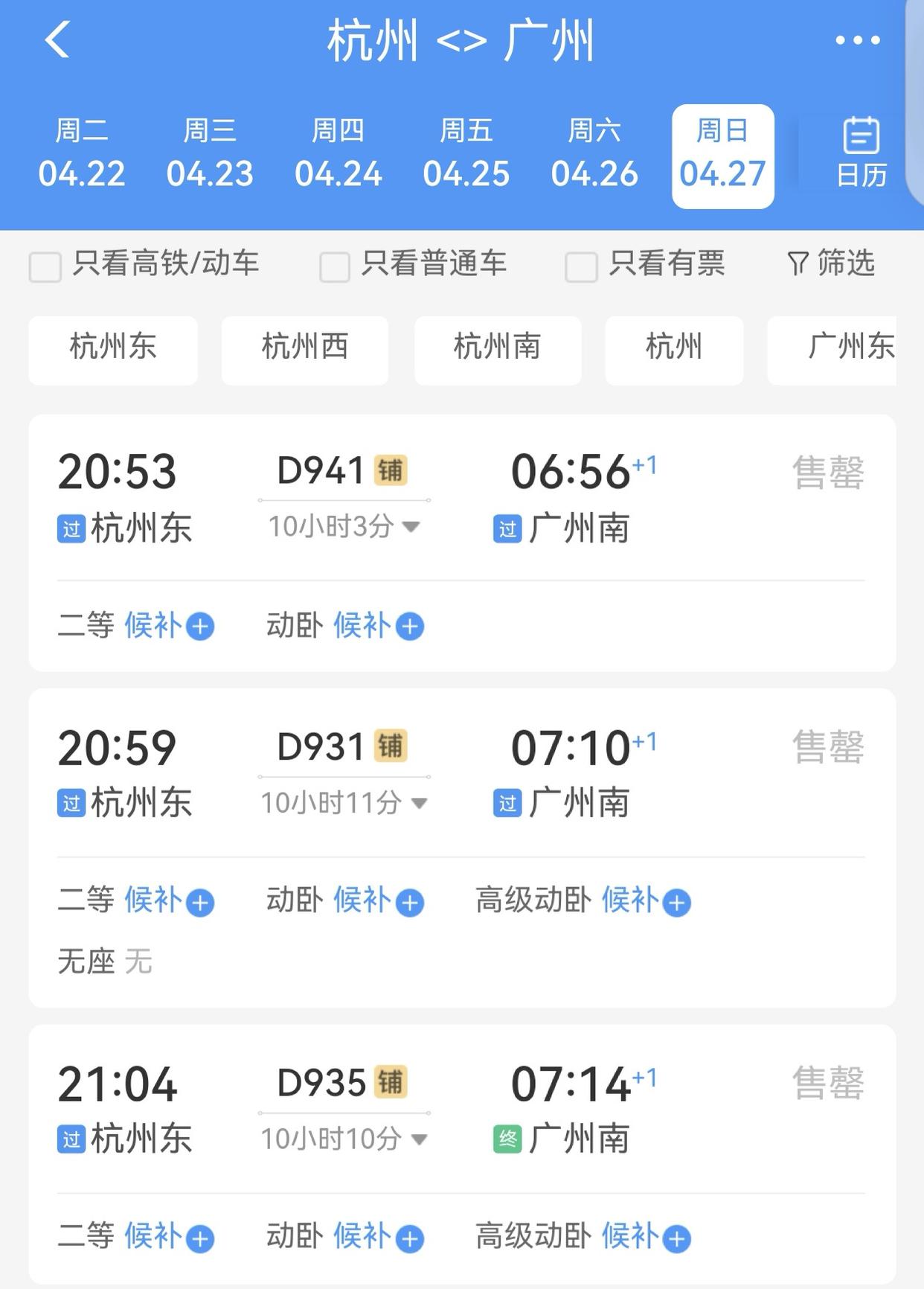Switch to 周四 04.24
Image resolution: width=924 pixels, height=1289 pixels.
point(338,154)
